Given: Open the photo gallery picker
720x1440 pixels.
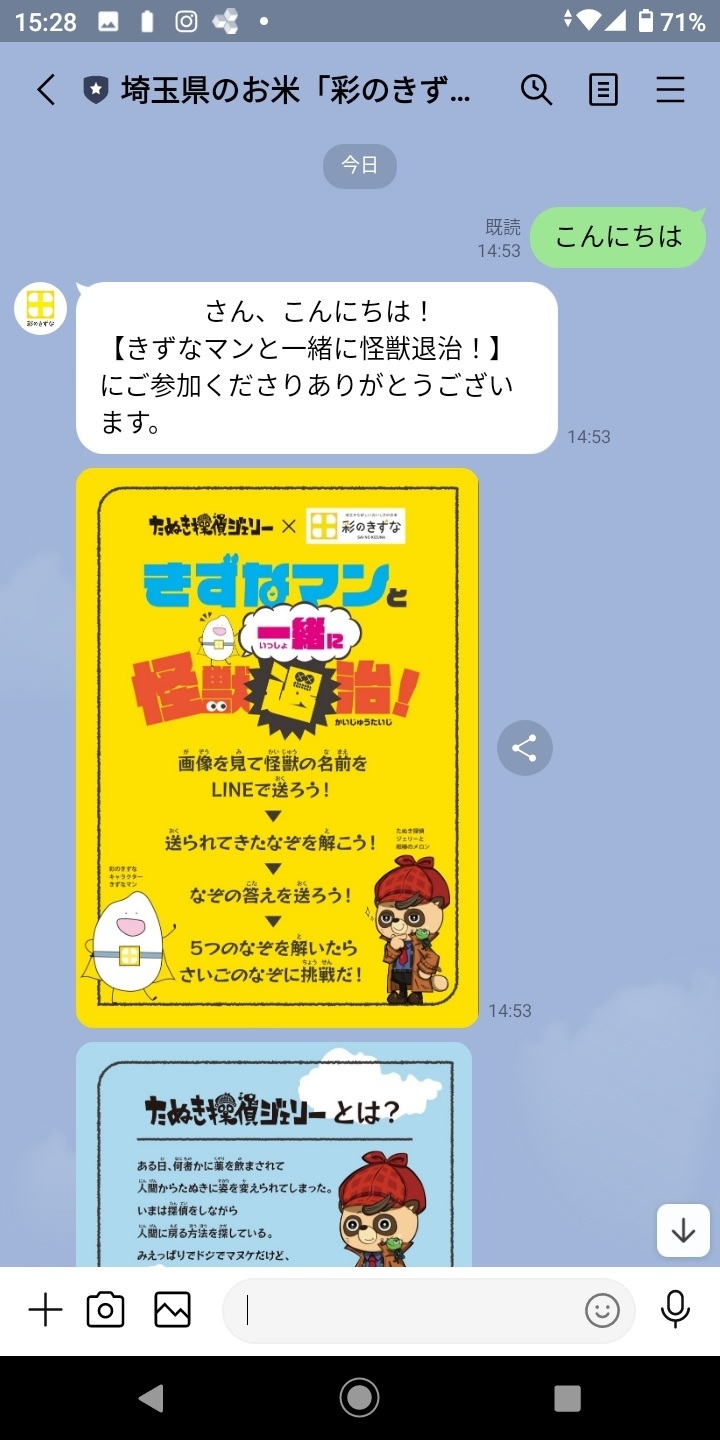Looking at the screenshot, I should [x=172, y=1310].
